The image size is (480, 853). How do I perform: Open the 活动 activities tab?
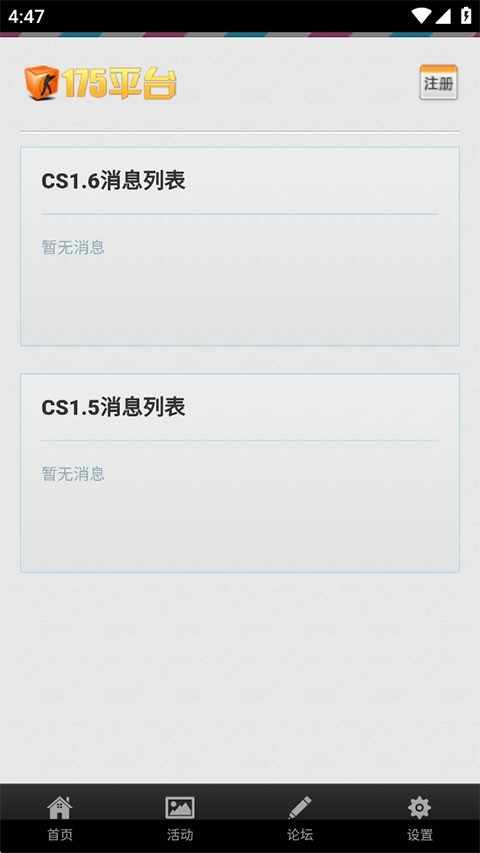[x=180, y=818]
